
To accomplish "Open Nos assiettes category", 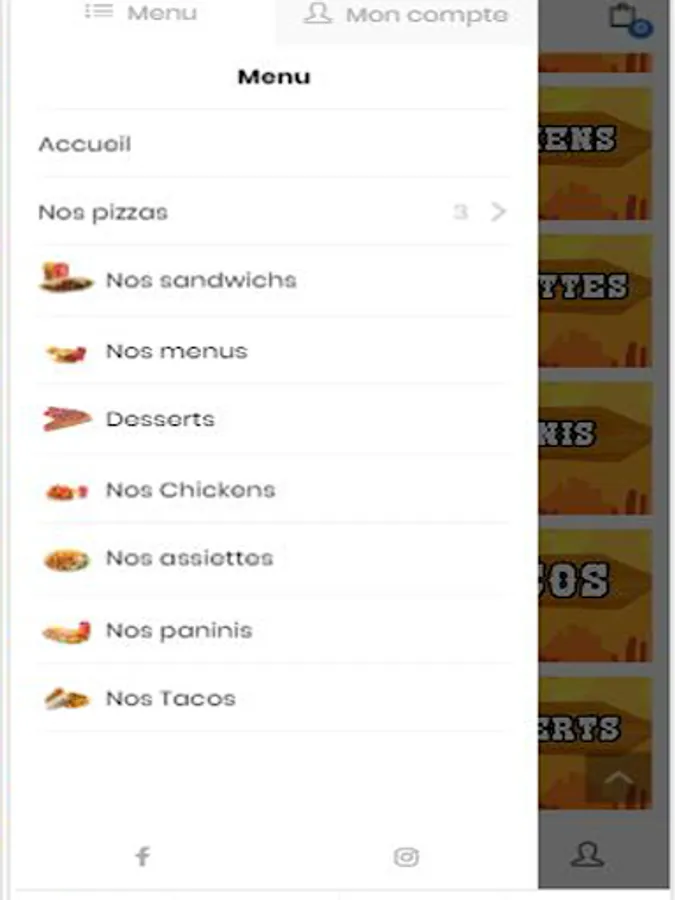I will click(x=189, y=558).
